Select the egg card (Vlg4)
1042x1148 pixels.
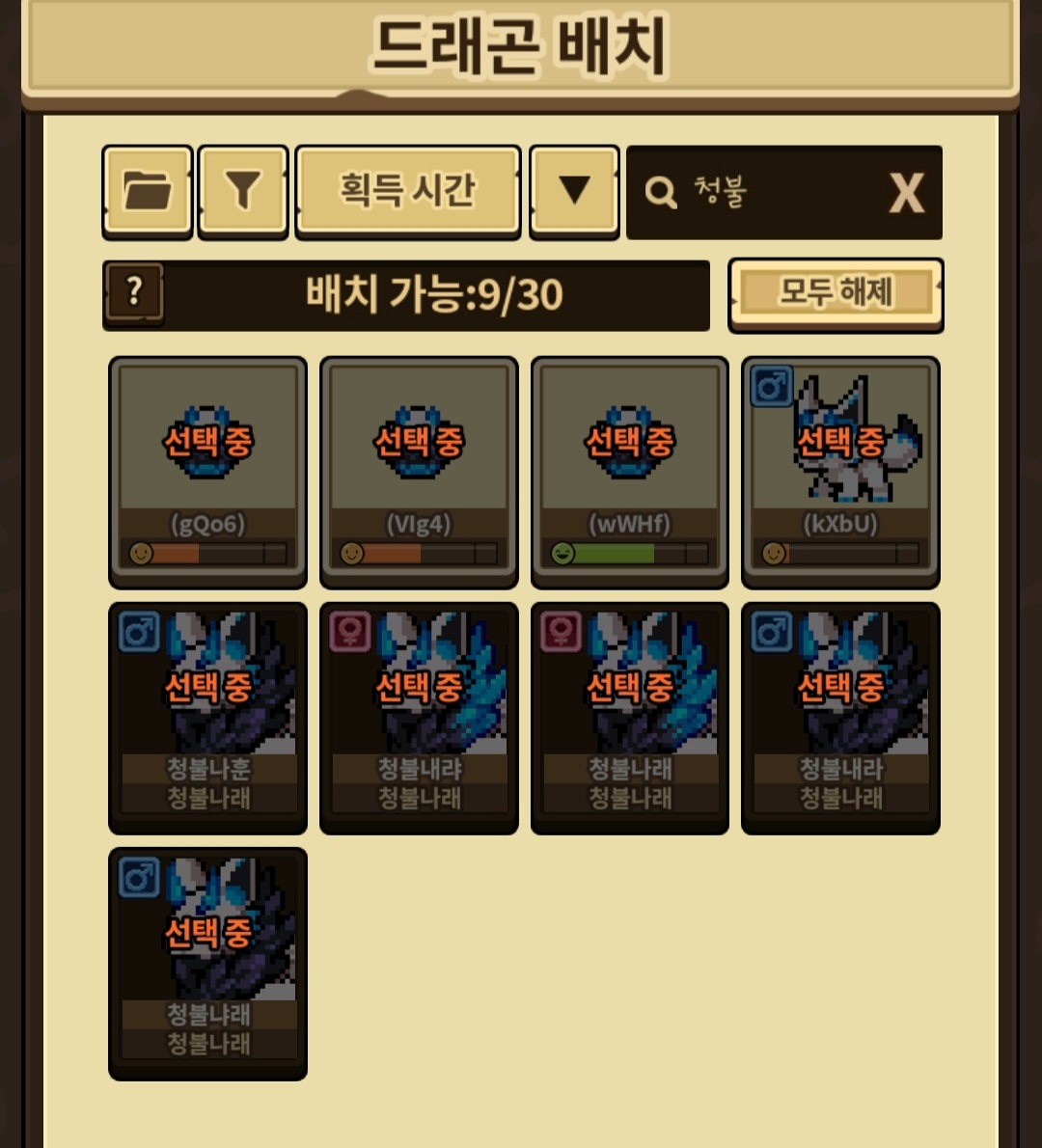click(419, 471)
